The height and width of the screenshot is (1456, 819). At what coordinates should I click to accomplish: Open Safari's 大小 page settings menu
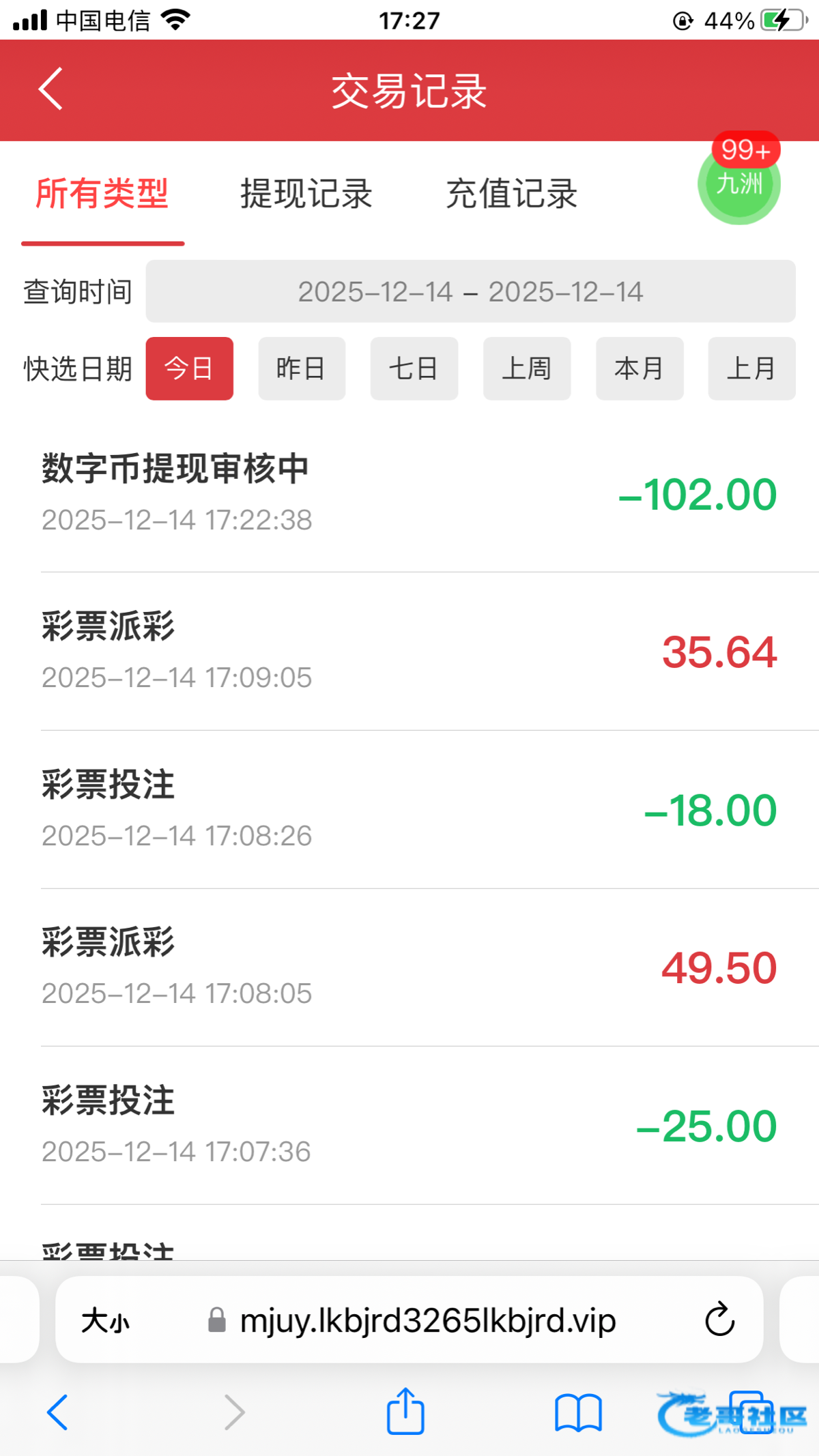[x=106, y=1321]
